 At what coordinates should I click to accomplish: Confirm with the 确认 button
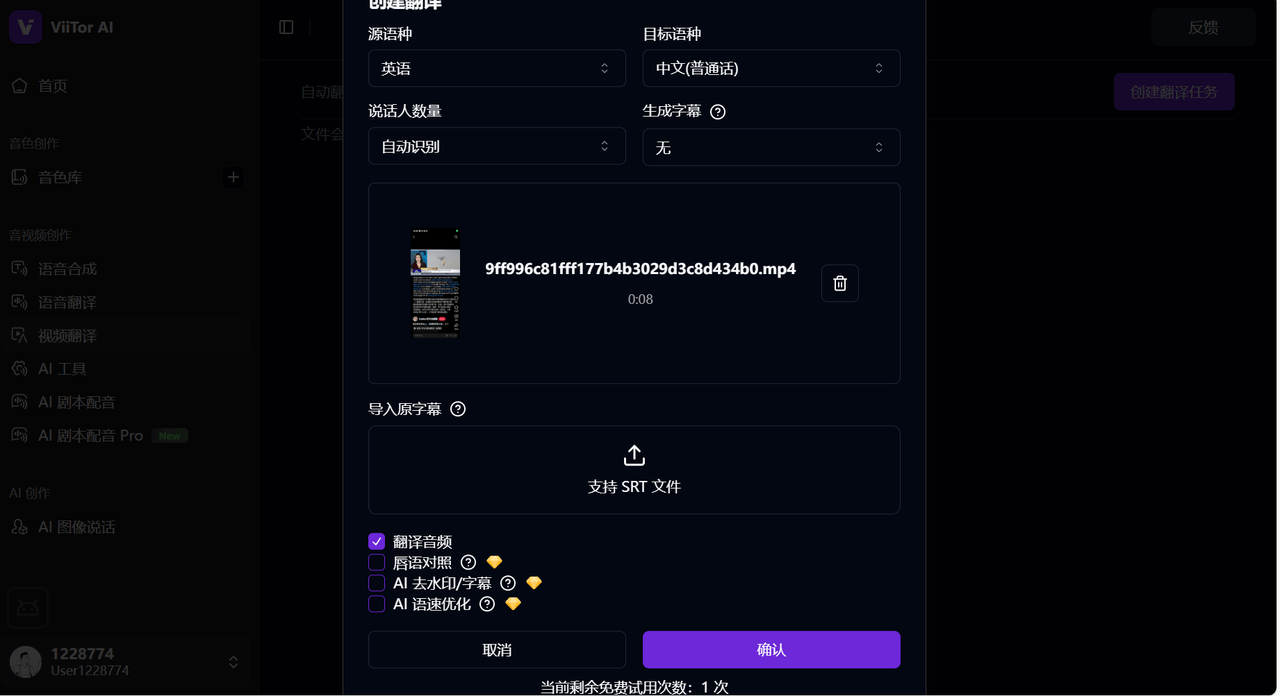771,650
